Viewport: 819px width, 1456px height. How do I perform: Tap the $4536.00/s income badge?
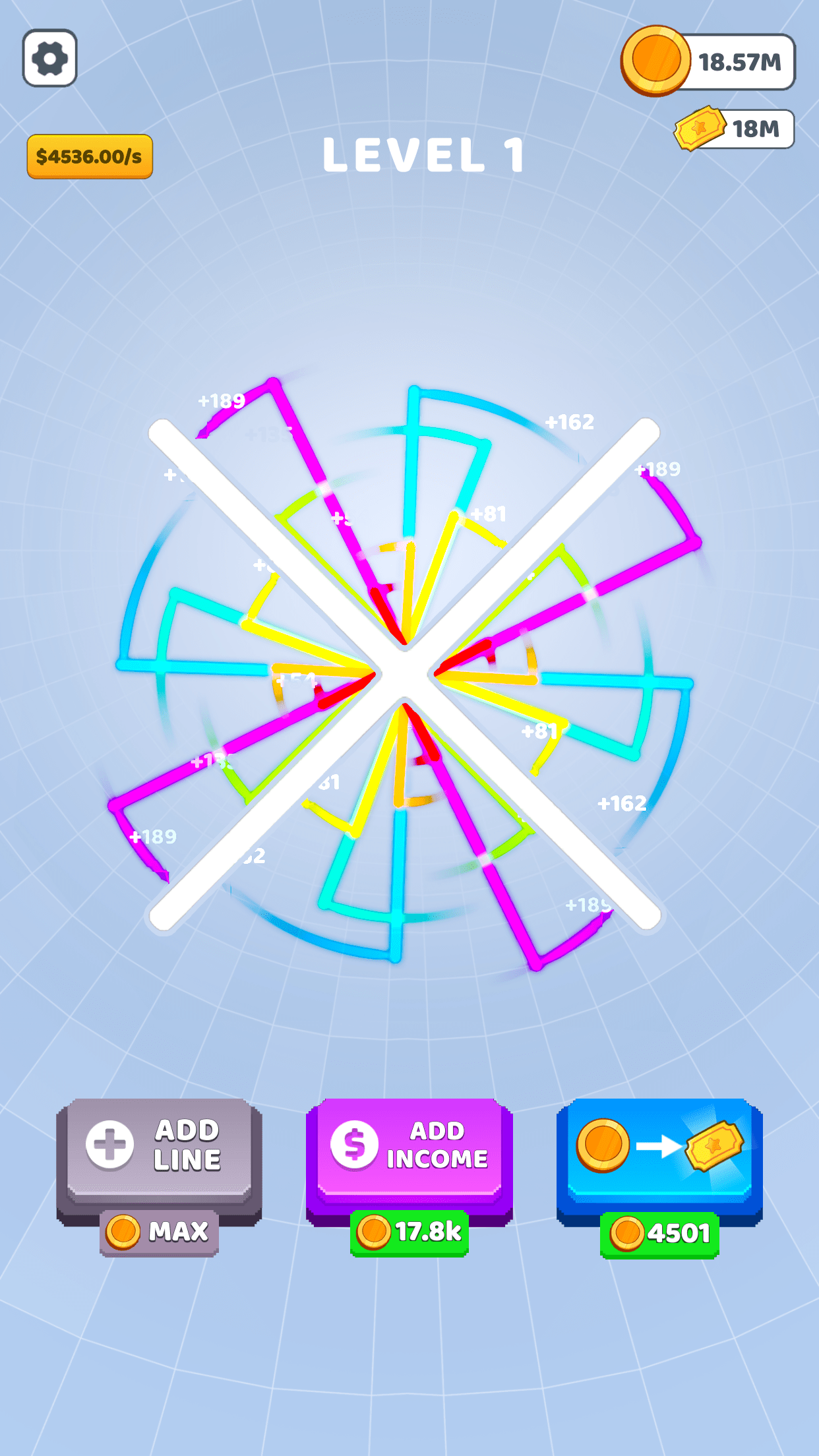coord(90,156)
